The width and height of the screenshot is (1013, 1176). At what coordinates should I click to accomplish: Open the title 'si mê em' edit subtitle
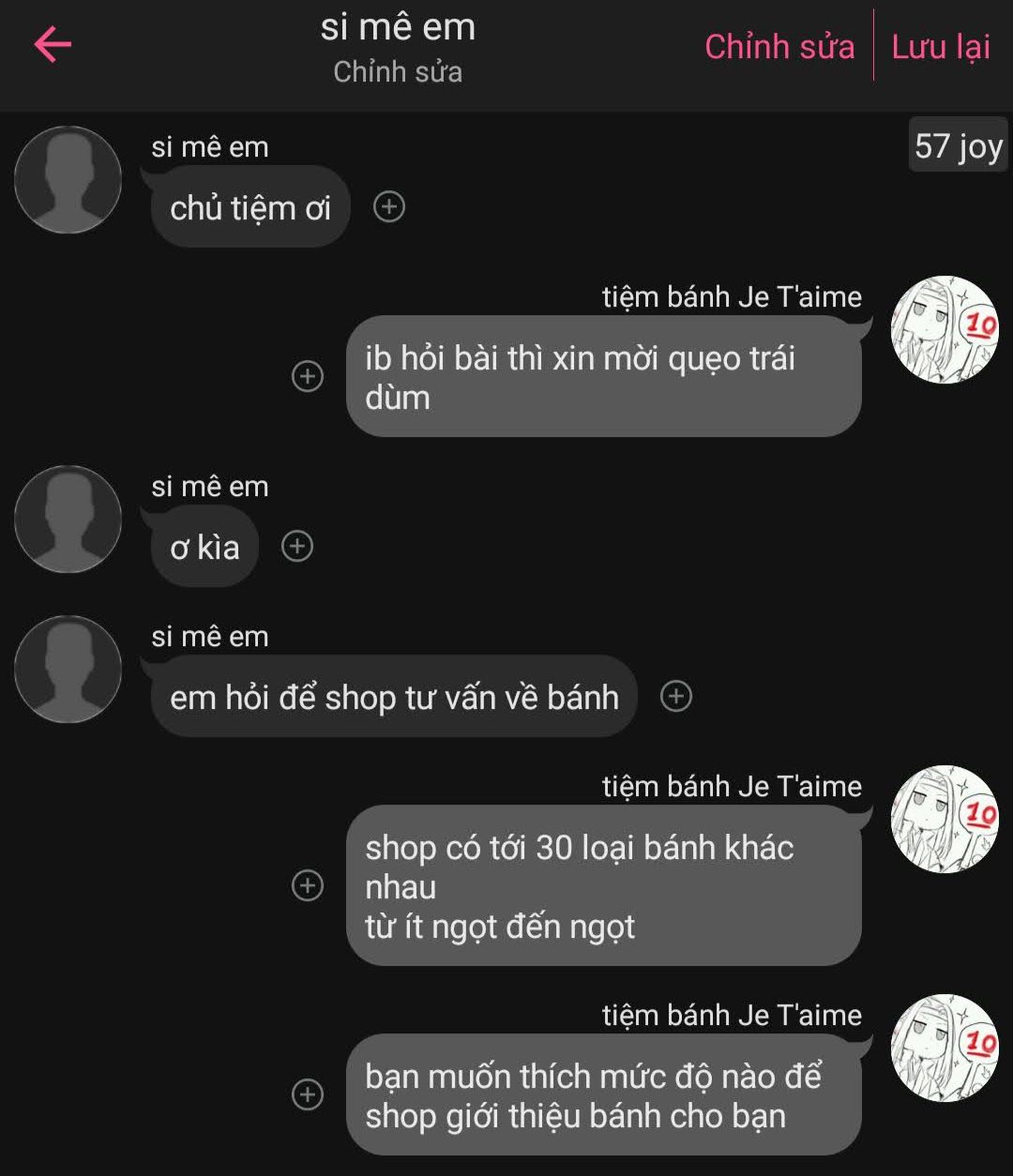pyautogui.click(x=398, y=72)
